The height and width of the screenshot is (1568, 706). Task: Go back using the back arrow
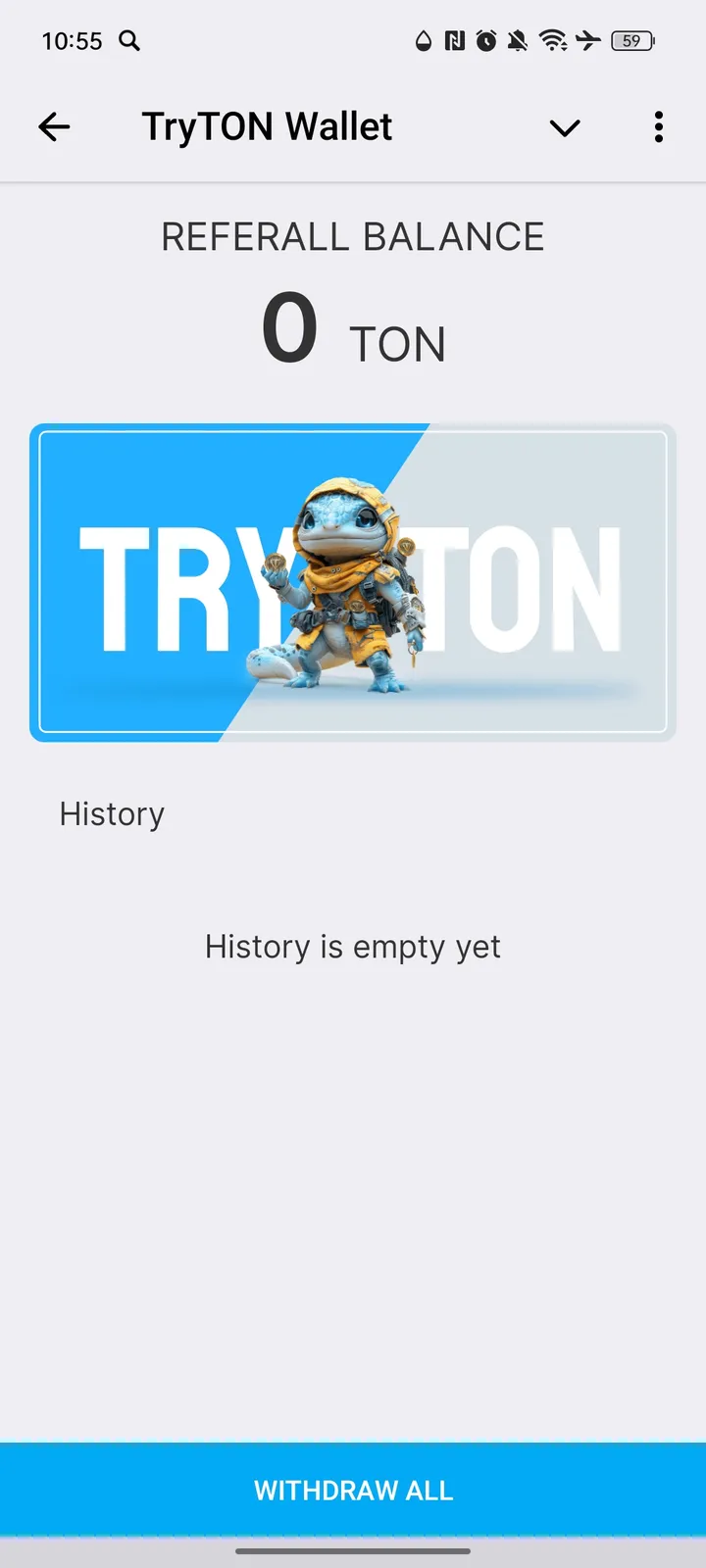click(55, 126)
